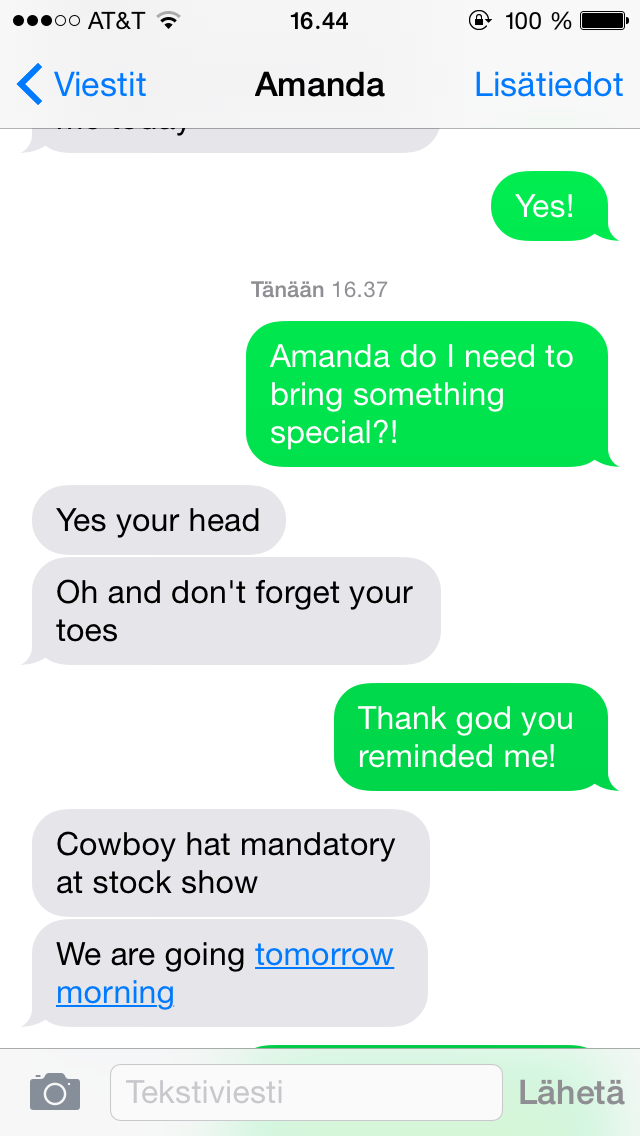The height and width of the screenshot is (1136, 640).
Task: Open the camera to attach a photo
Action: pyautogui.click(x=55, y=1092)
